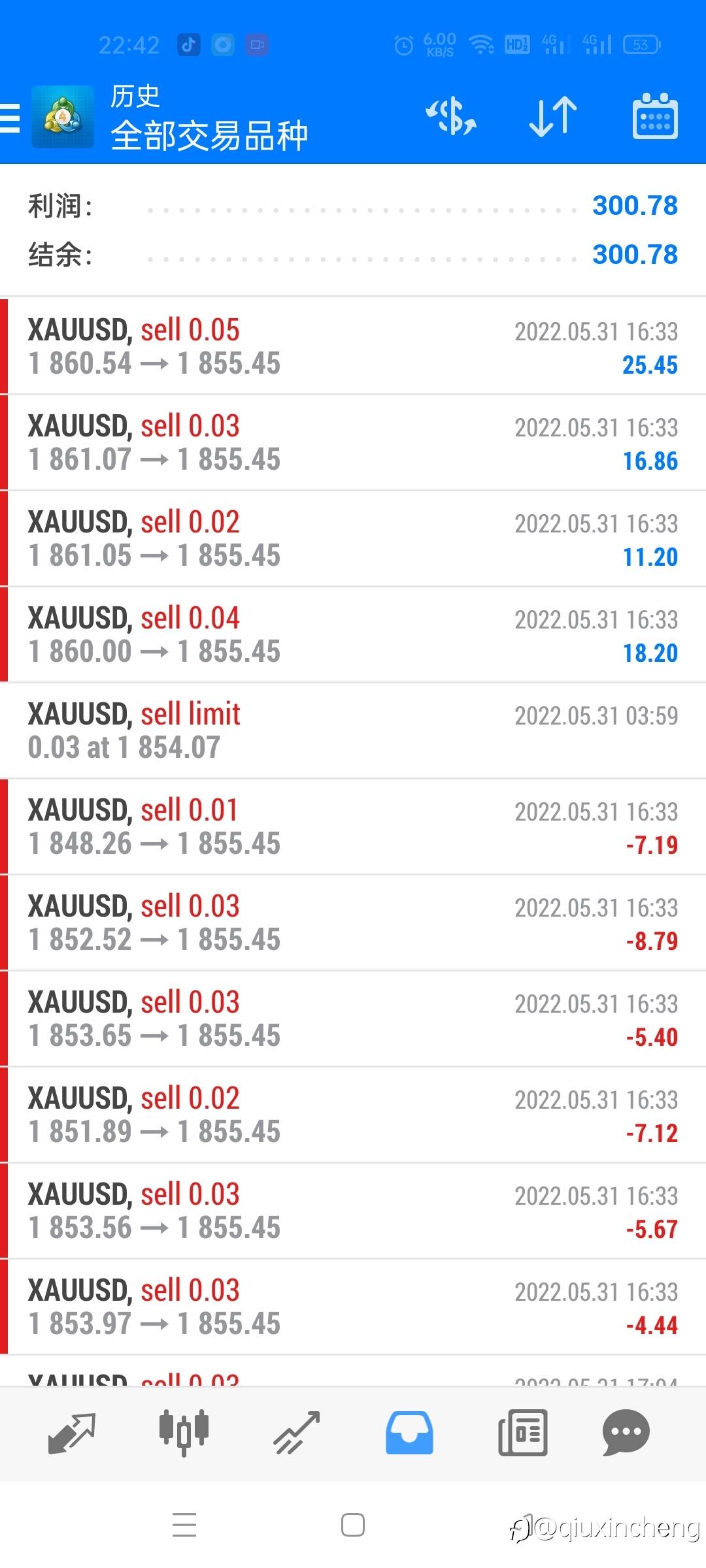Open the sell 0.03 trade at 1 852.52
706x1568 pixels.
click(353, 923)
